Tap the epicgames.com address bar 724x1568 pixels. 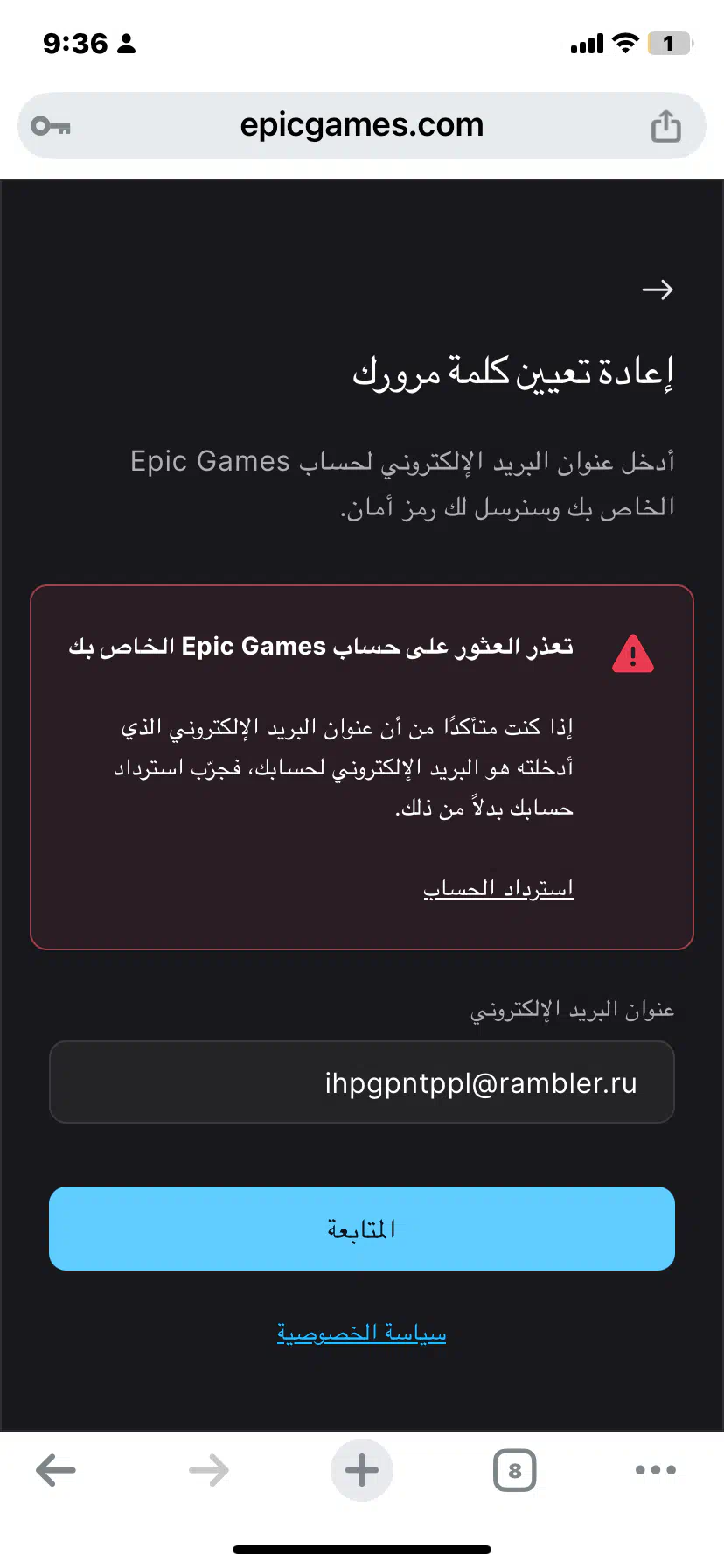point(362,125)
